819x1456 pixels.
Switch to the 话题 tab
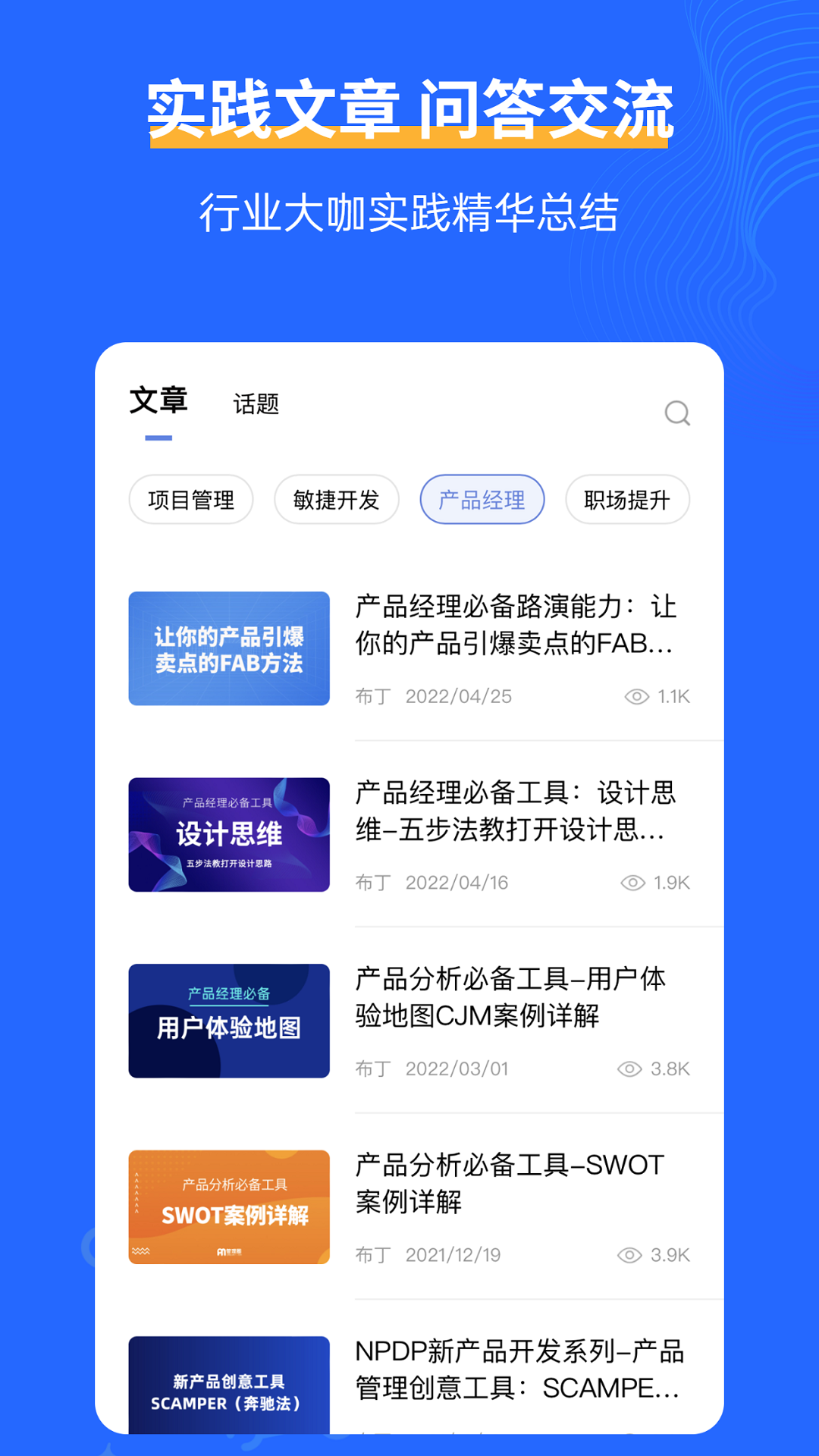tap(256, 404)
